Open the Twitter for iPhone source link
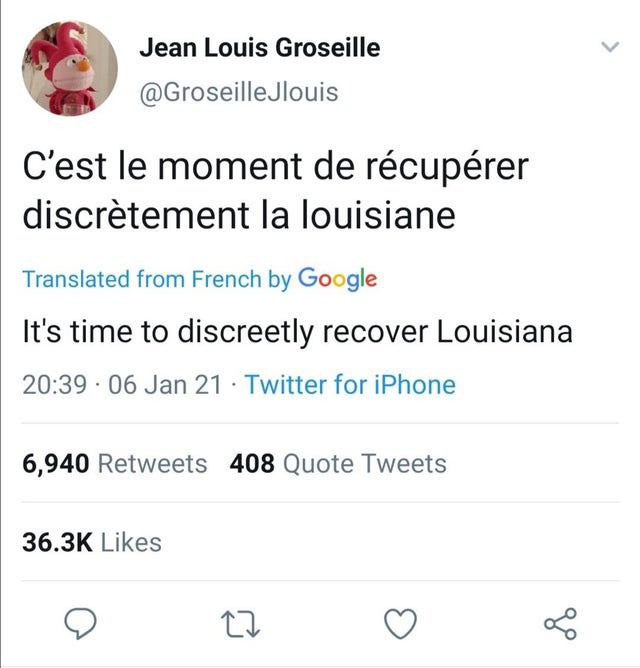640x668 pixels. (x=349, y=385)
